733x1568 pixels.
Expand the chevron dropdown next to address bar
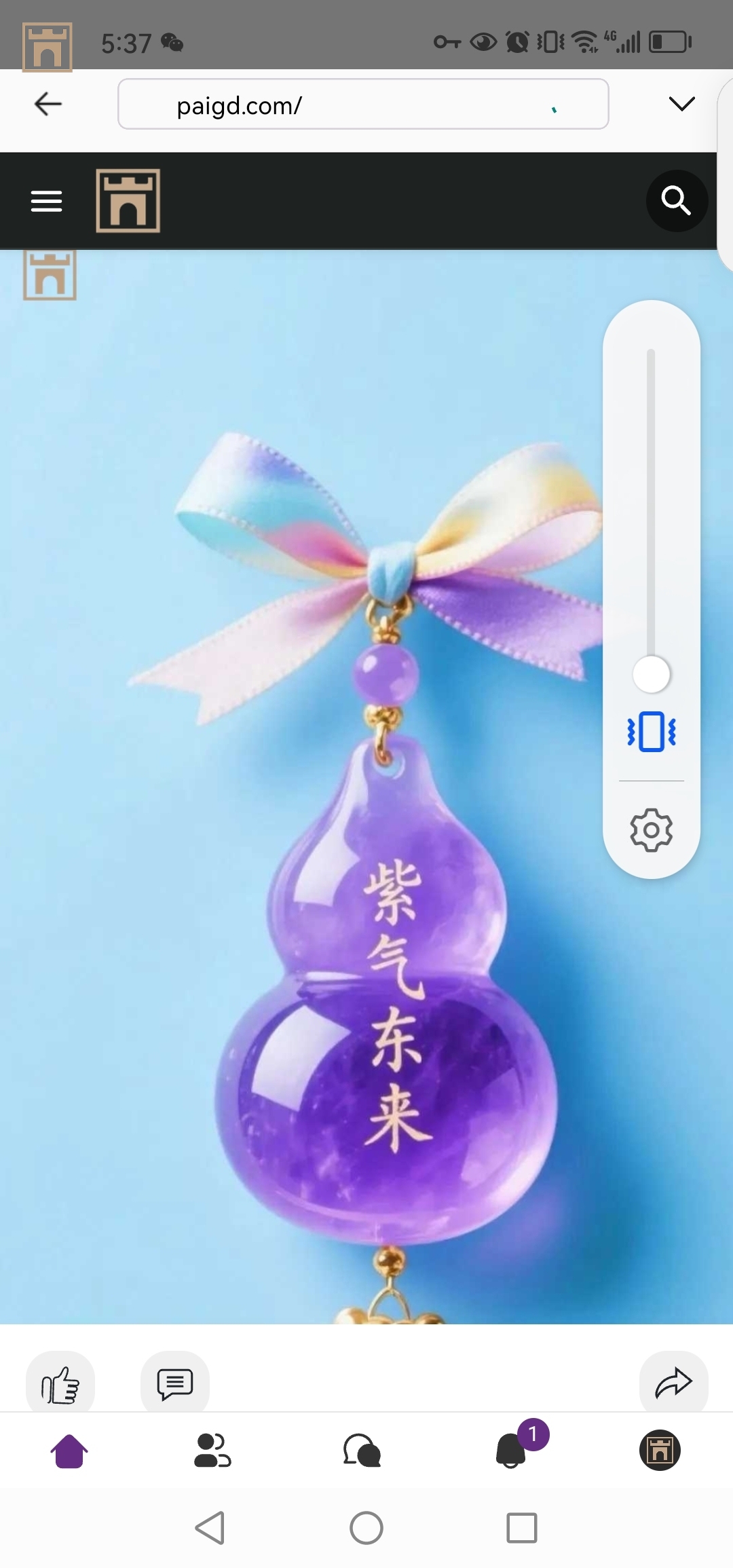point(681,104)
